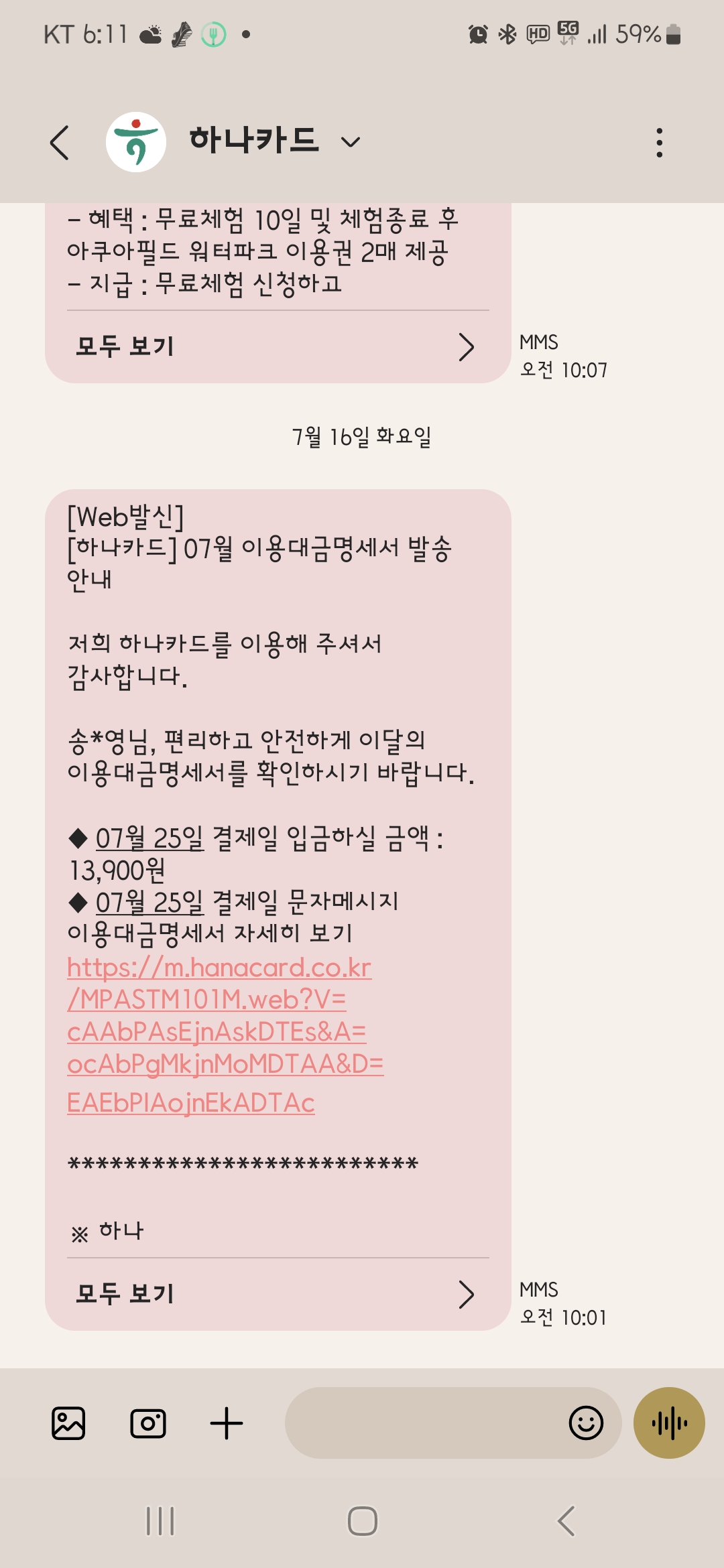
Task: Expand the 하나카드 contact dropdown
Action: tap(351, 142)
